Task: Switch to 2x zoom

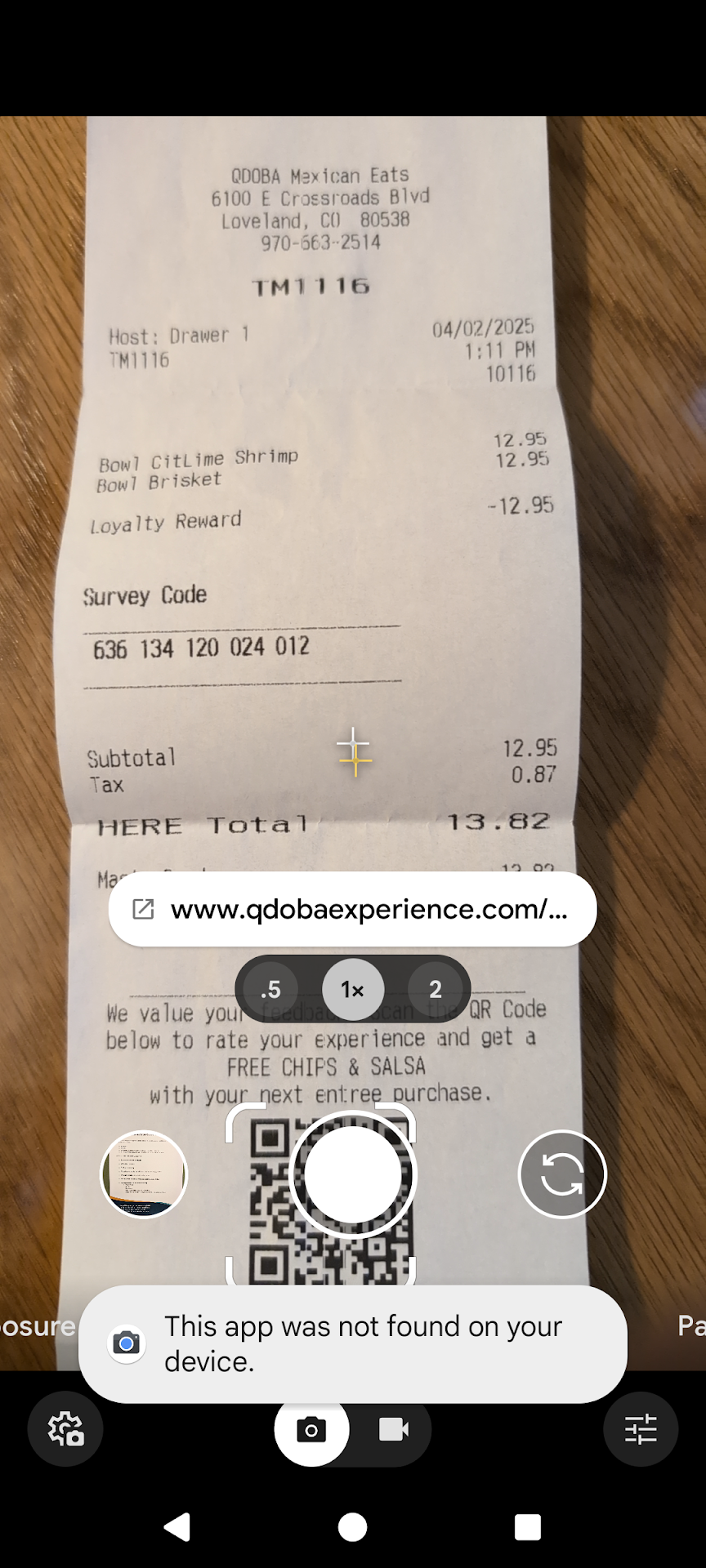Action: [436, 990]
